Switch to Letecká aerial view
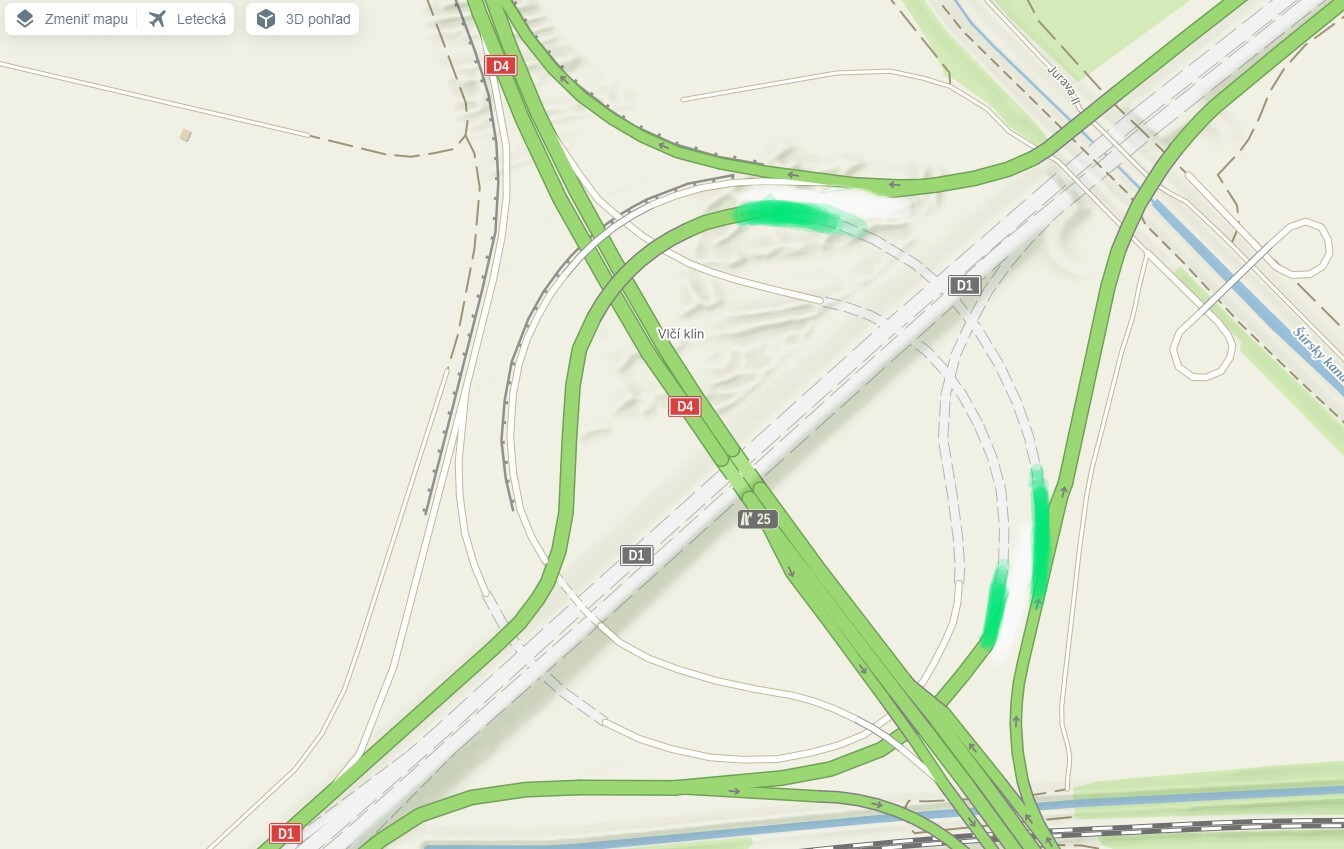The height and width of the screenshot is (849, 1344). 187,19
